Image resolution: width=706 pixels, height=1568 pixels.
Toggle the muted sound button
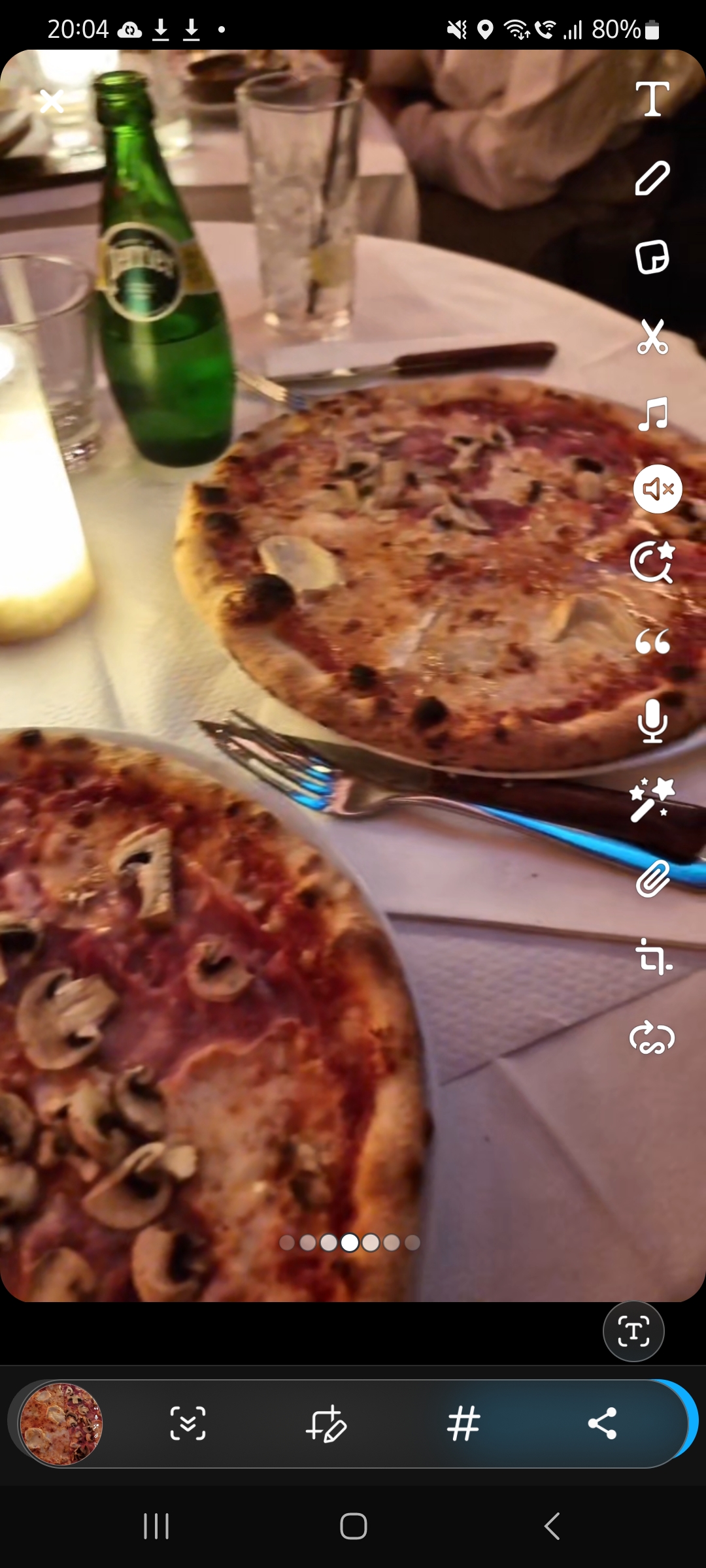click(x=657, y=489)
